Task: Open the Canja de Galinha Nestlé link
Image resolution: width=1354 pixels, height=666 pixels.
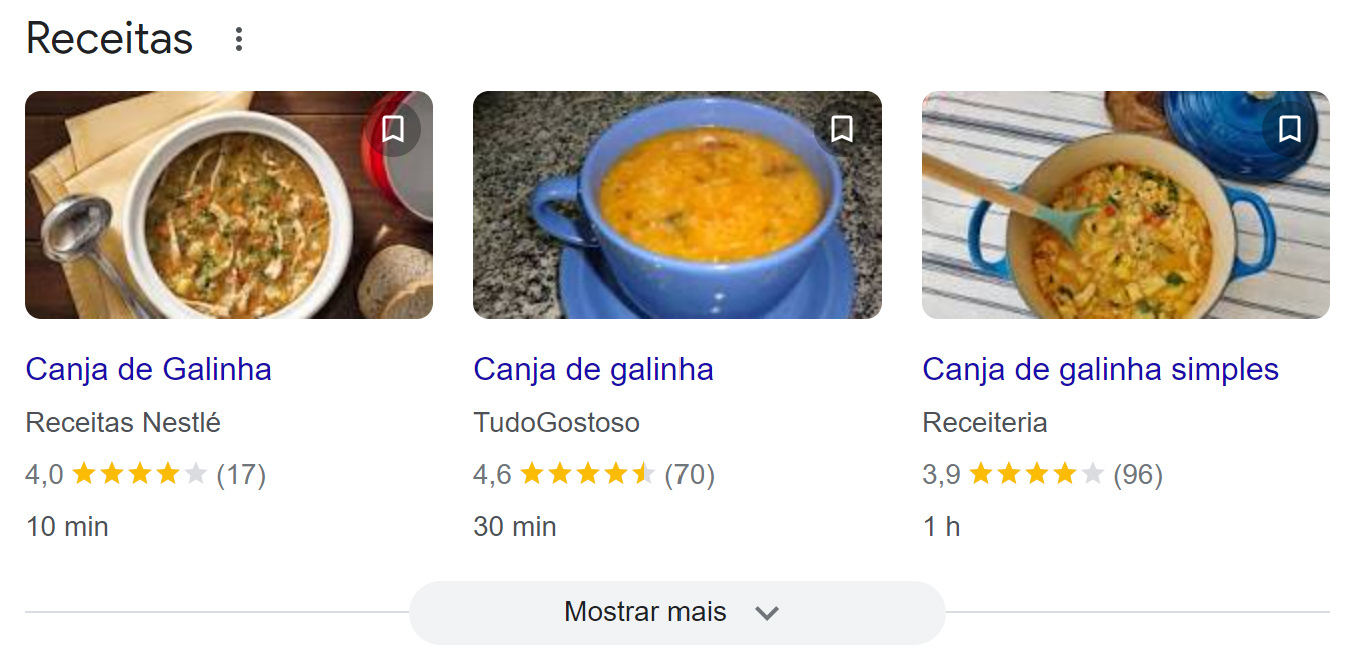Action: pos(148,369)
